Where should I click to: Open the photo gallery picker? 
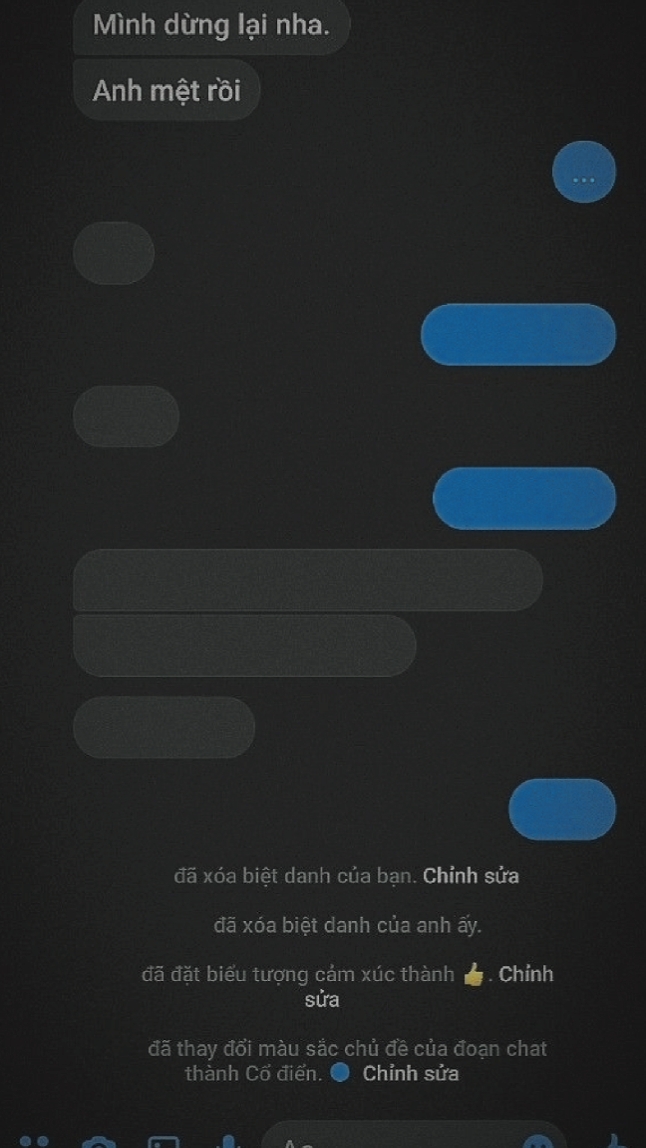163,1141
